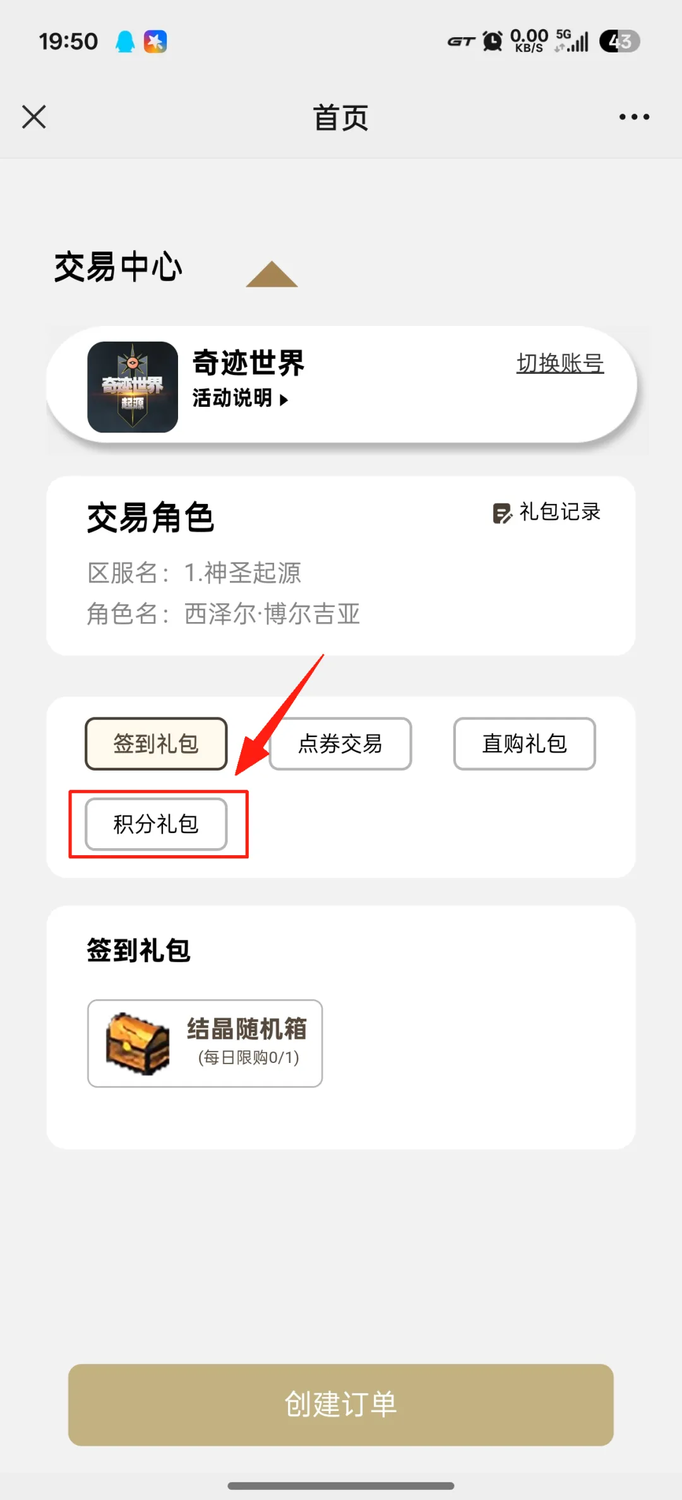Switch to 点券交易 tab
This screenshot has height=1500, width=682.
[340, 744]
